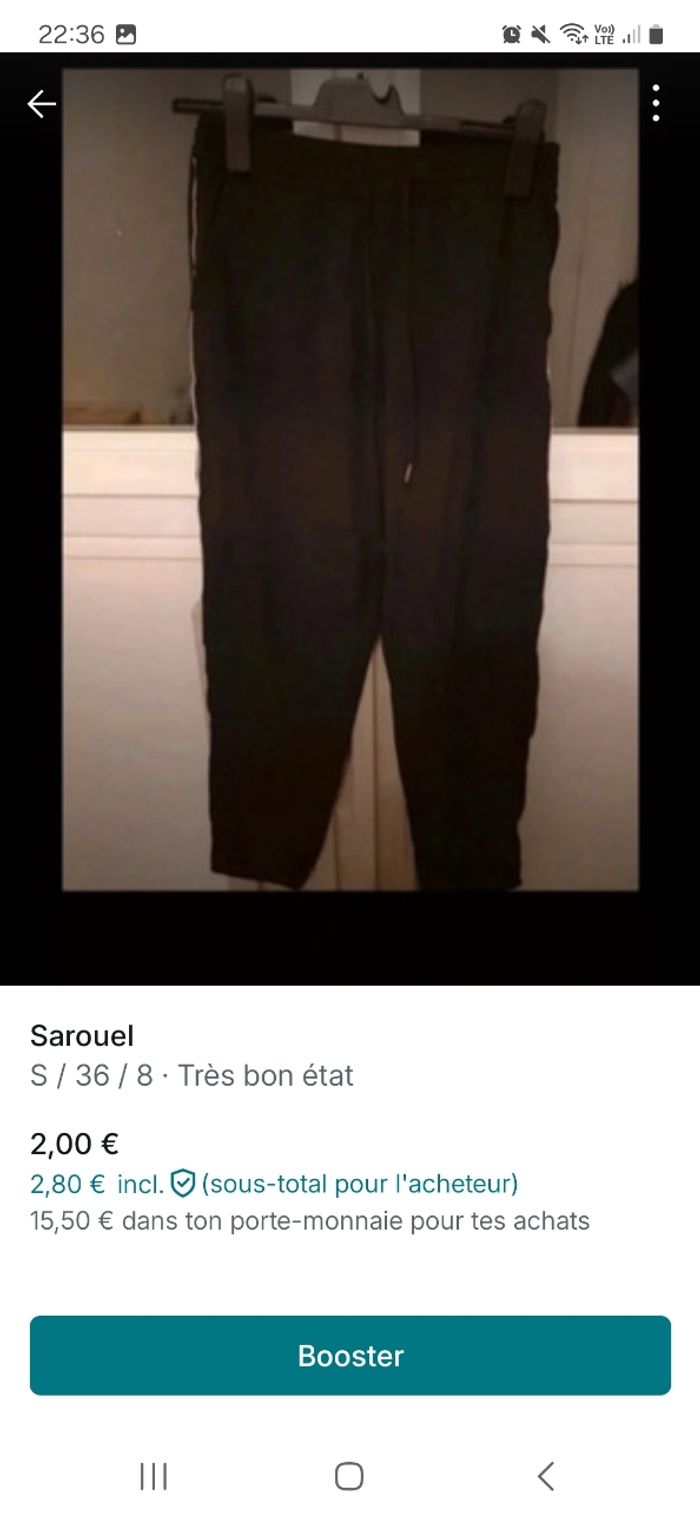Tap the system home button
The width and height of the screenshot is (700, 1517).
point(349,1476)
